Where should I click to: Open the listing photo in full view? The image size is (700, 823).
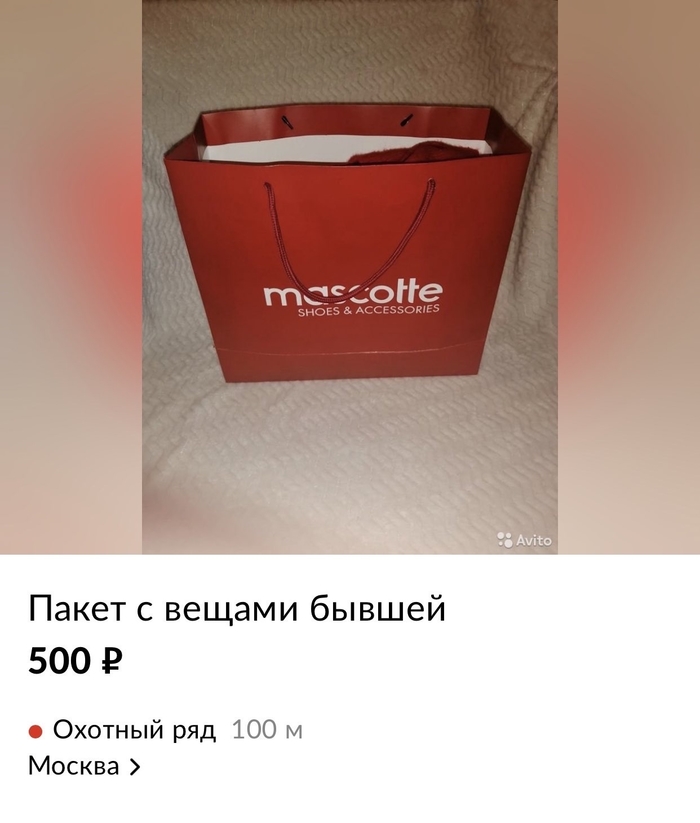pyautogui.click(x=349, y=277)
